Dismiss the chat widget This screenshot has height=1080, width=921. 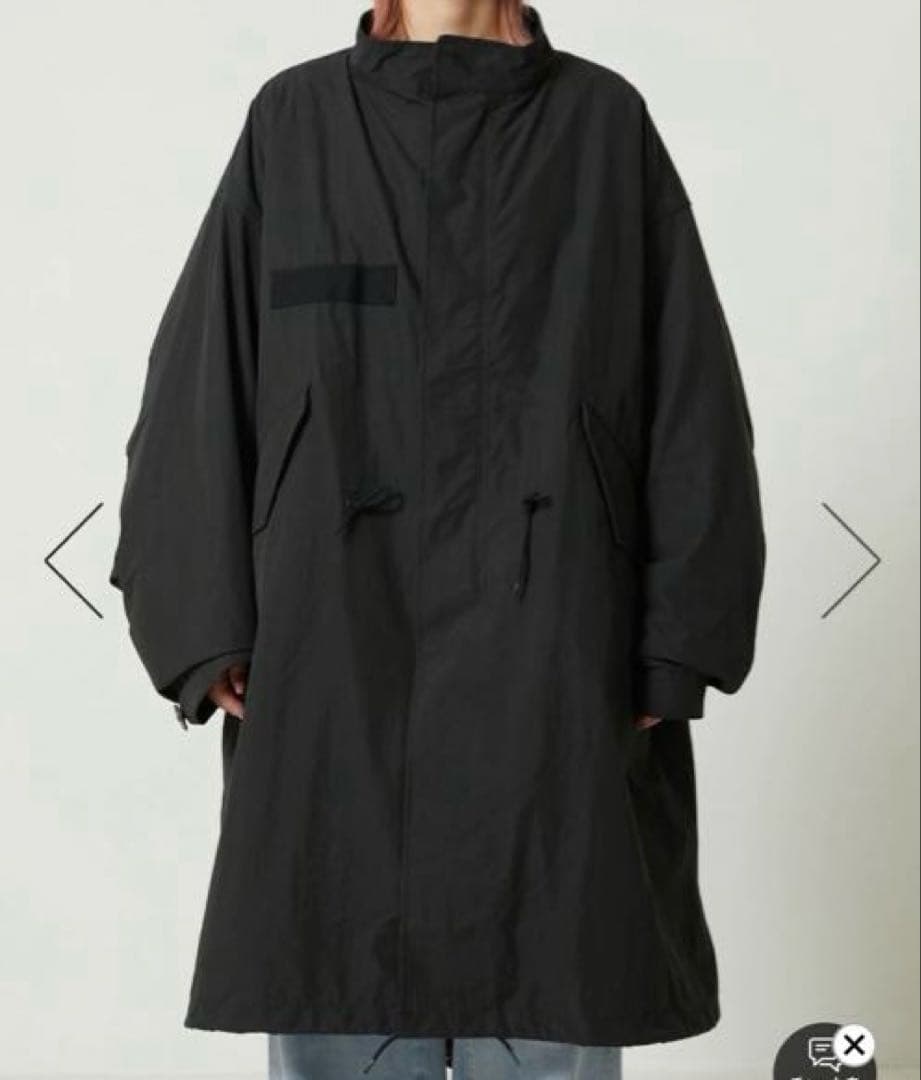(853, 1046)
